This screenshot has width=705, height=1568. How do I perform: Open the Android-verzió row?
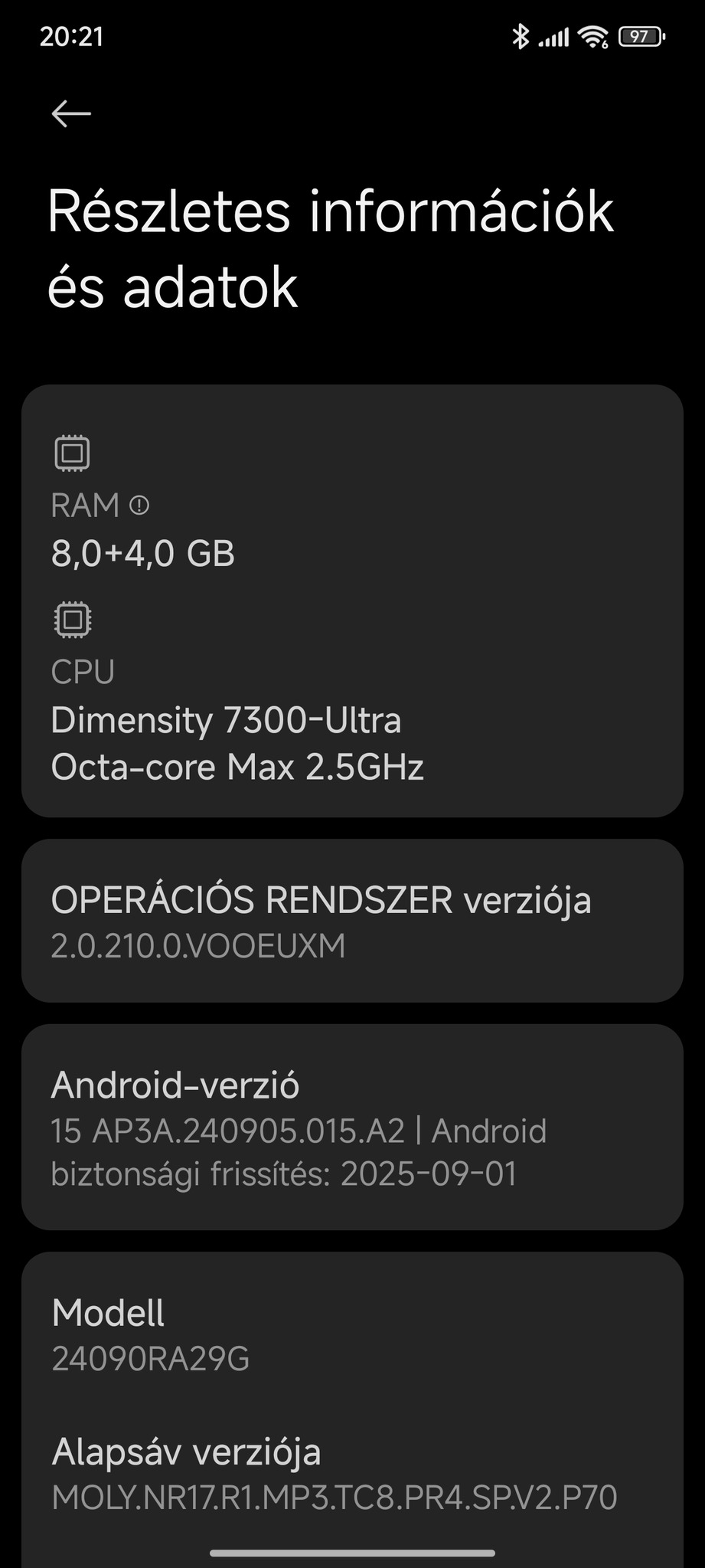(x=352, y=1128)
